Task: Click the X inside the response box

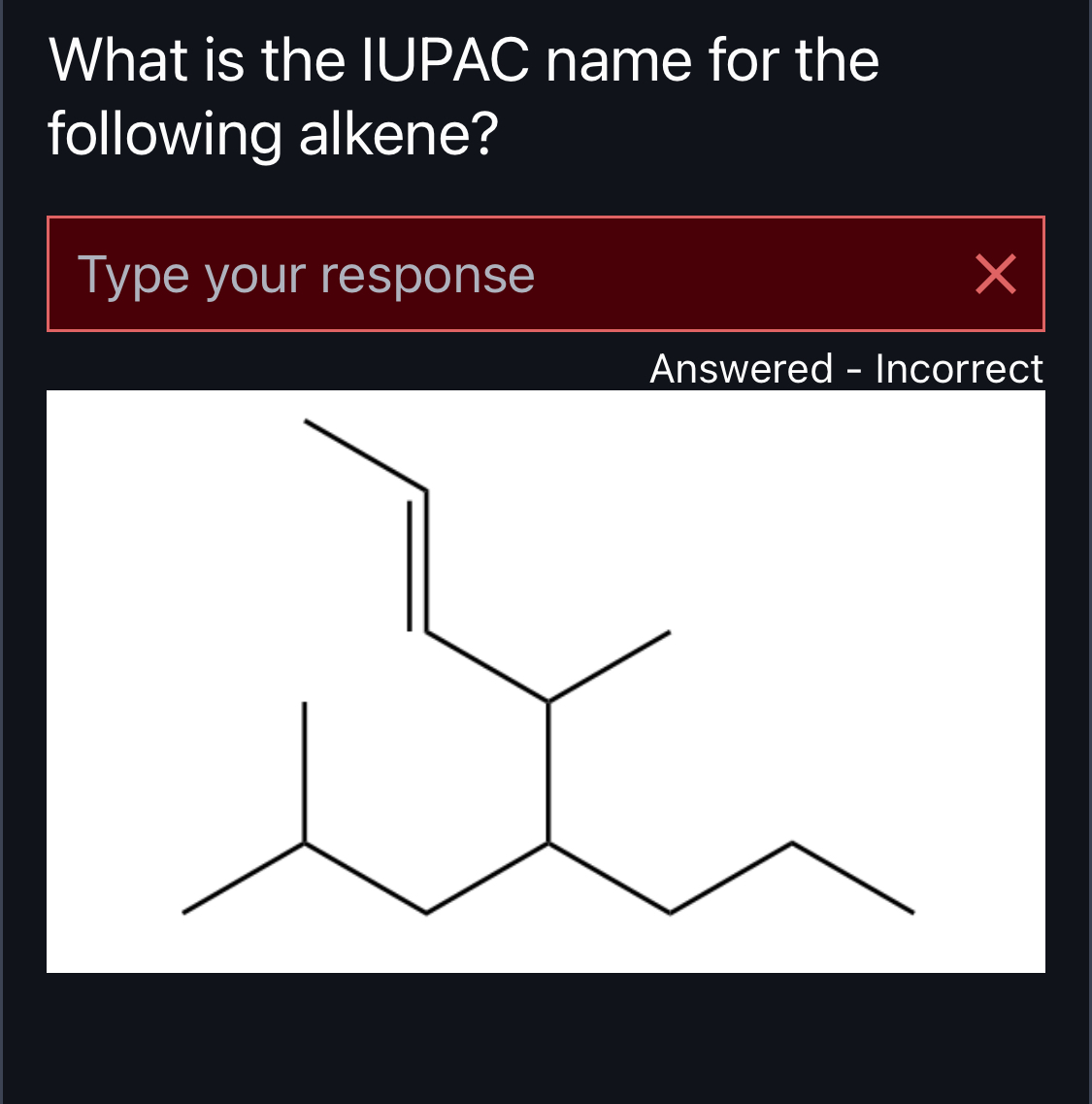Action: point(997,275)
